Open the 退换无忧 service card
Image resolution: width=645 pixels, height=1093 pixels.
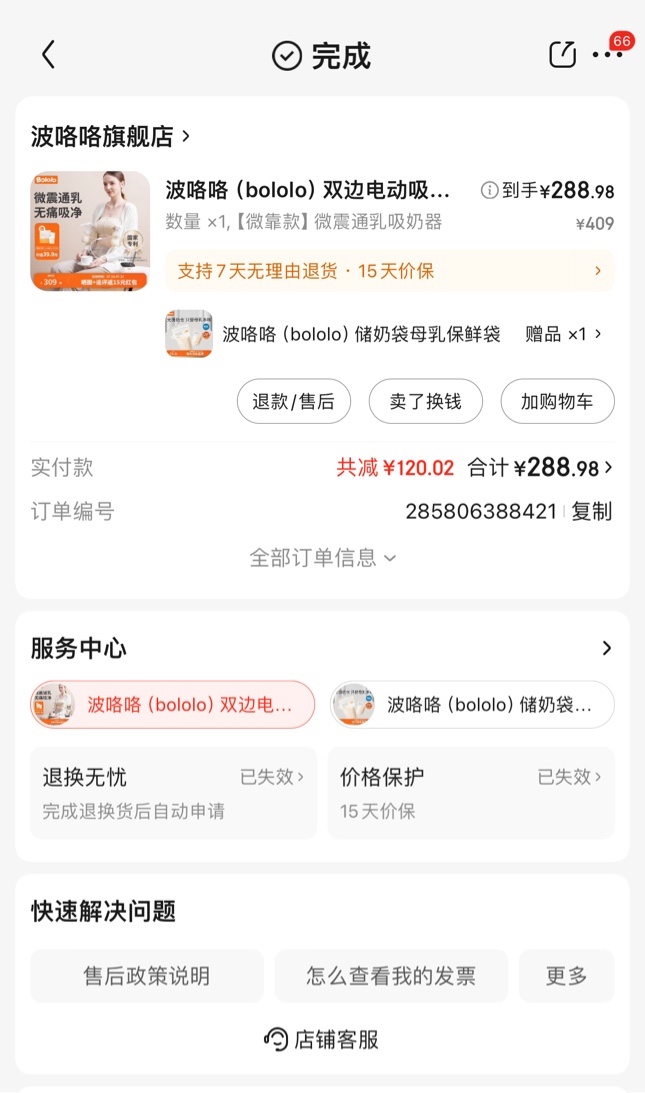click(173, 793)
